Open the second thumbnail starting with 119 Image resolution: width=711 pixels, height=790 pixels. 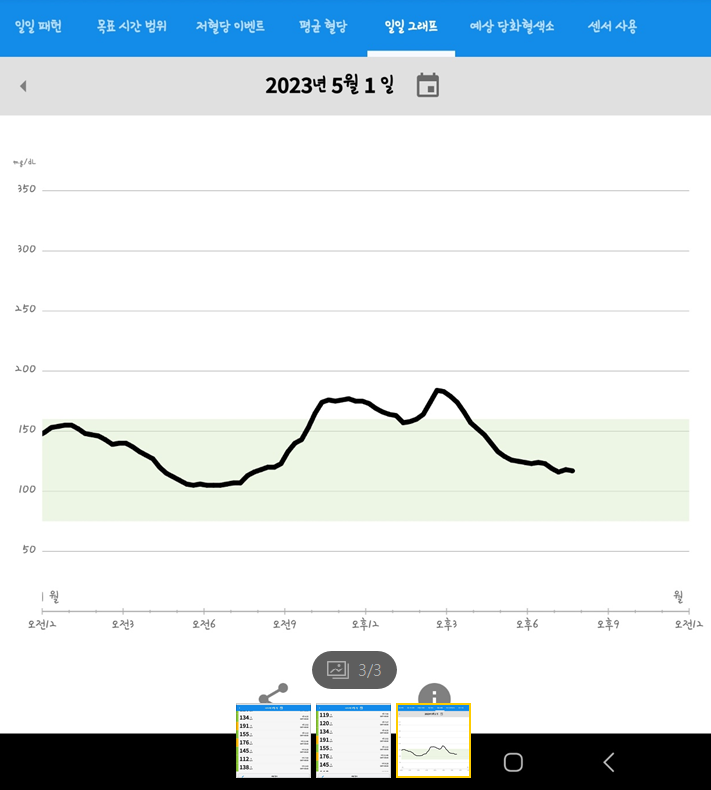(x=353, y=741)
